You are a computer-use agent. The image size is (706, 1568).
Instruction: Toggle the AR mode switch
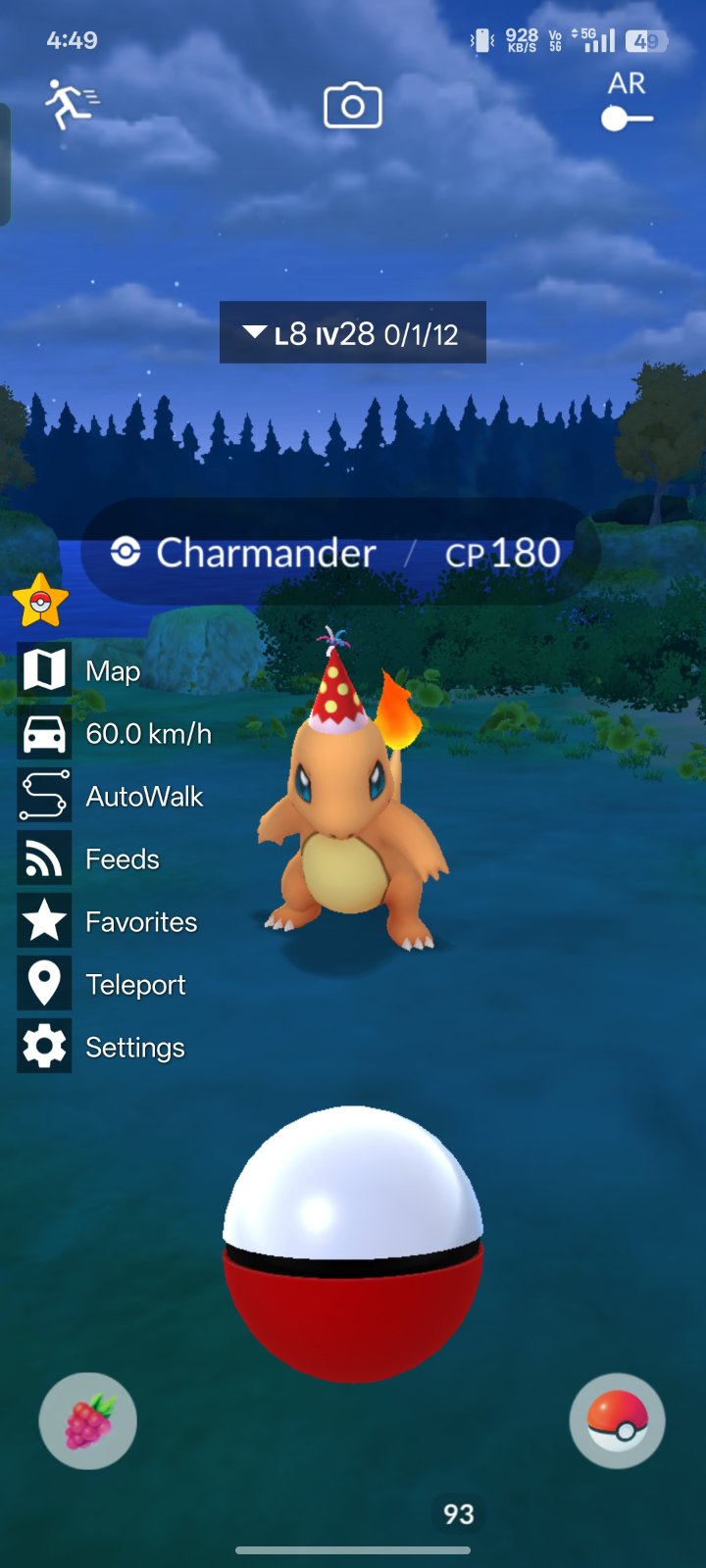[627, 119]
